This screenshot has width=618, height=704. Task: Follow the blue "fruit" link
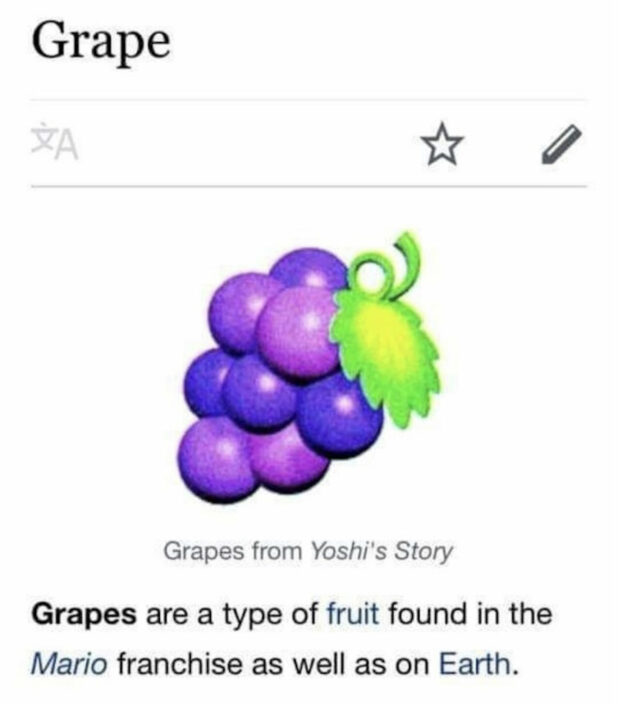pyautogui.click(x=353, y=614)
